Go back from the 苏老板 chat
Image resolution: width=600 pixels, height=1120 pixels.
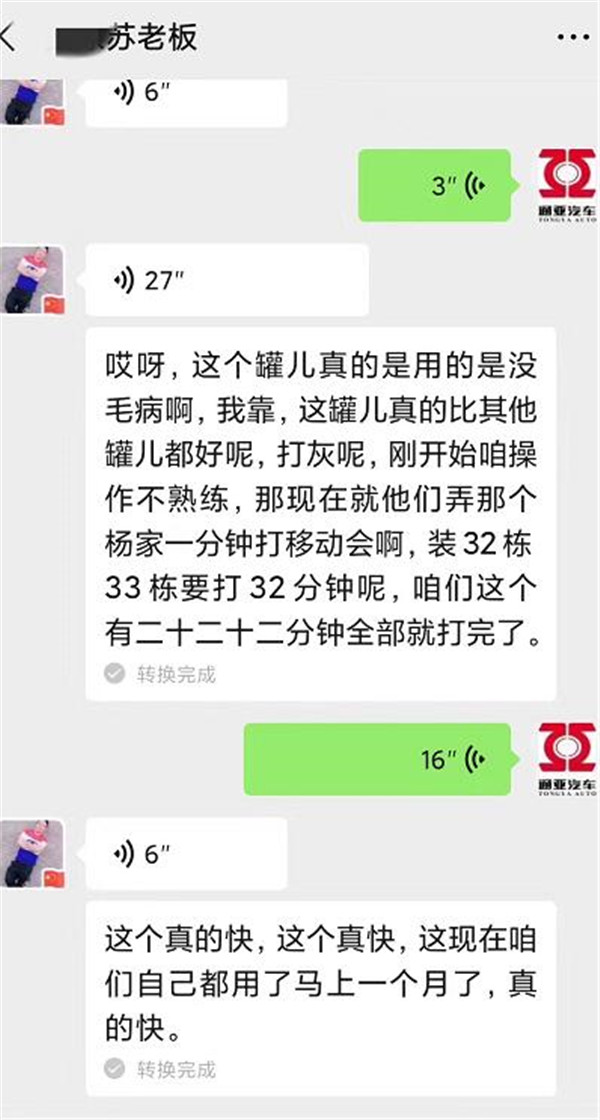point(12,38)
